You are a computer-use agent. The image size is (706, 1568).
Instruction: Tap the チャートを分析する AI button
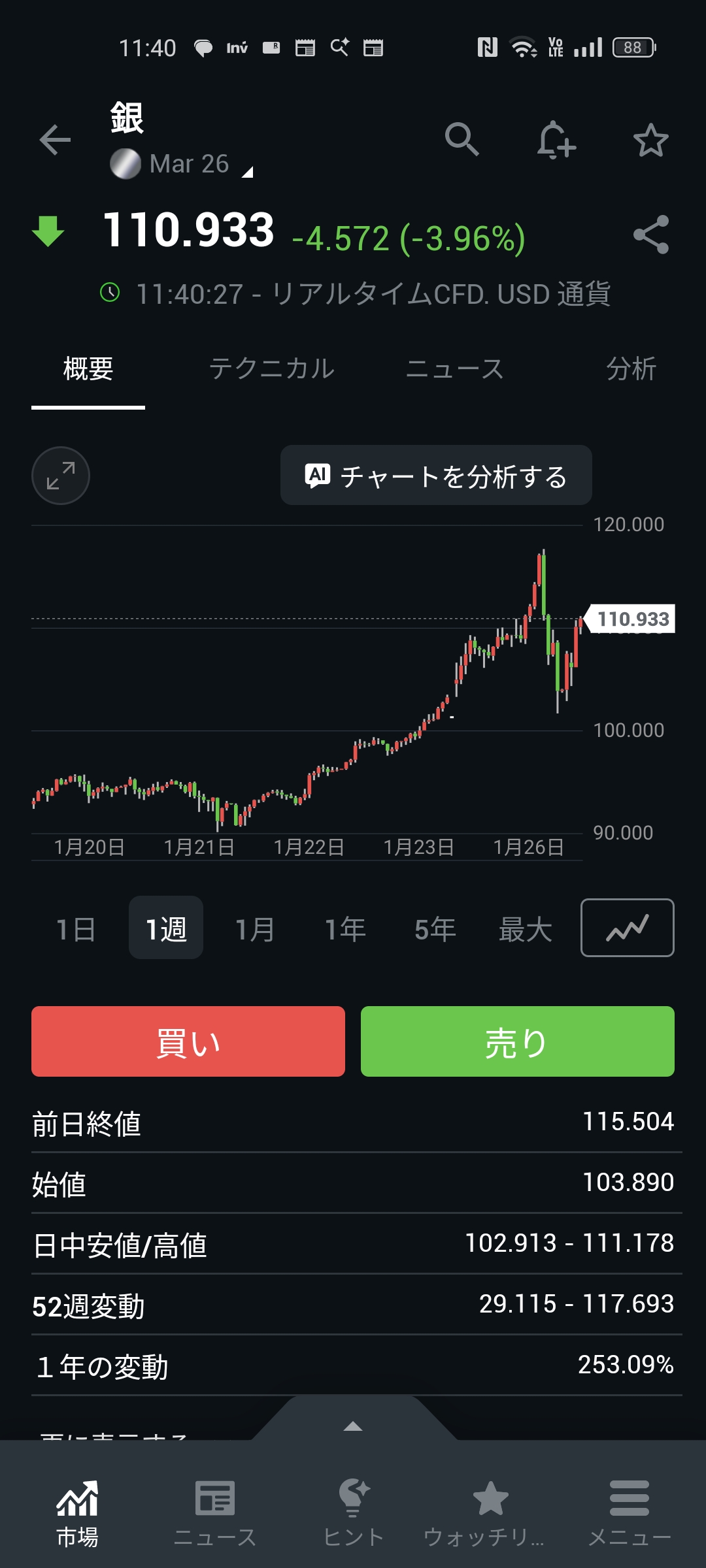(436, 476)
